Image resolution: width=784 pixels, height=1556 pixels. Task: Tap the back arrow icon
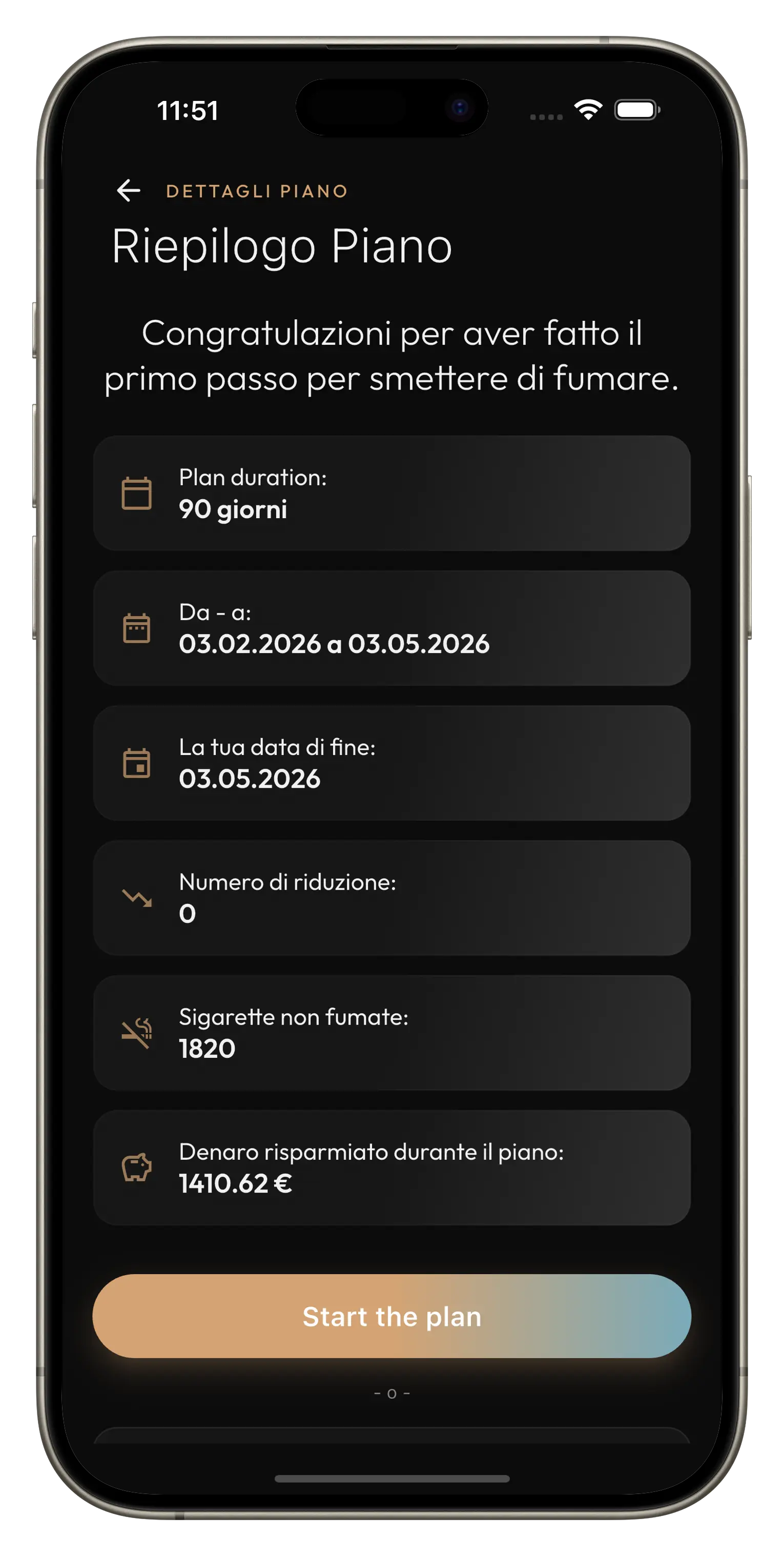129,190
